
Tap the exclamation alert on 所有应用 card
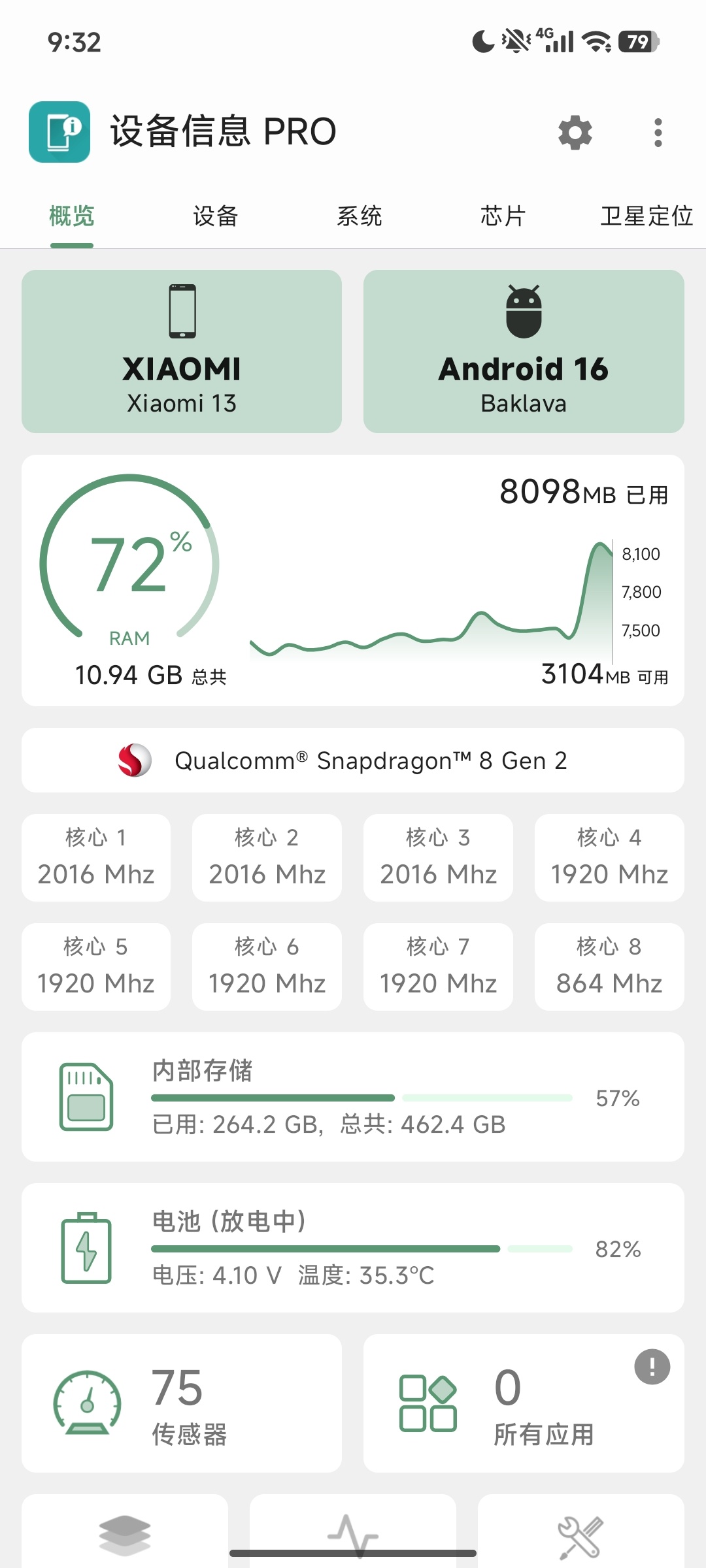click(x=652, y=1367)
